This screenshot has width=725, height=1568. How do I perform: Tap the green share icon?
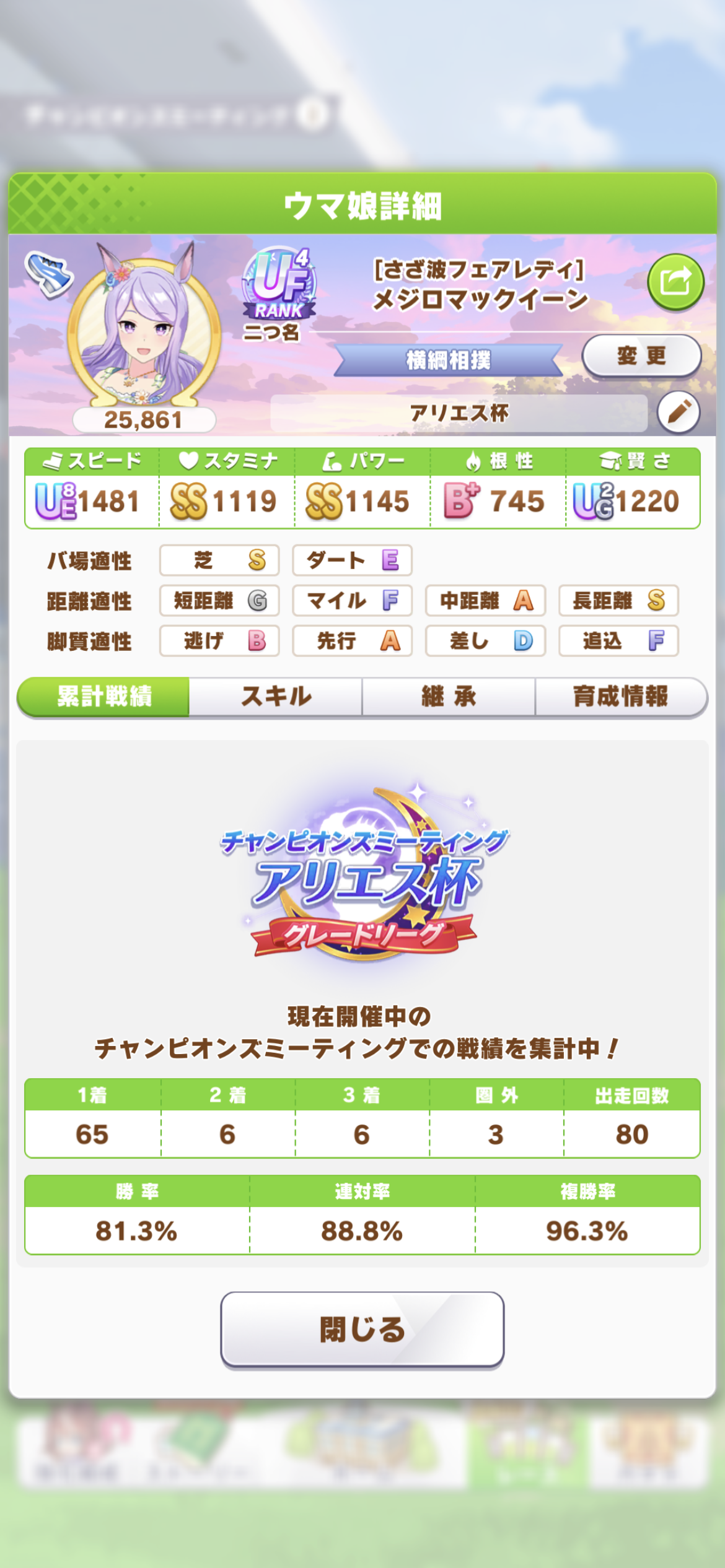point(675,282)
